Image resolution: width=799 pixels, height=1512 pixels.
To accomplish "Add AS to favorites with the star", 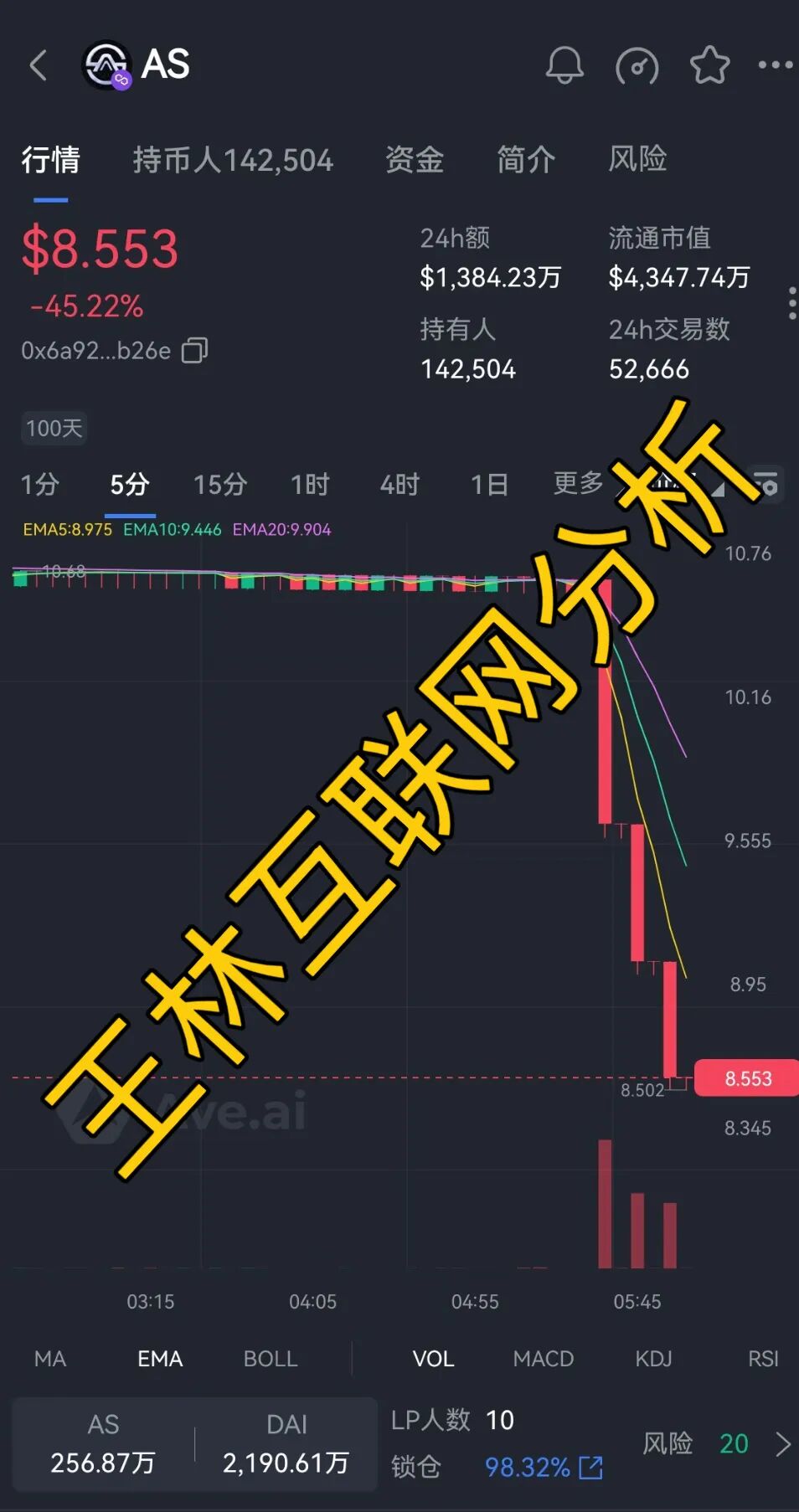I will [x=709, y=64].
